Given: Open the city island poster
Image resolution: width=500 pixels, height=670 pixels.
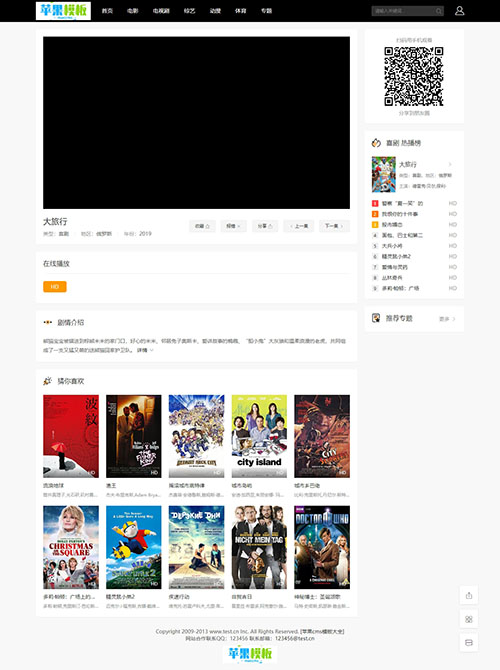Looking at the screenshot, I should coord(259,436).
